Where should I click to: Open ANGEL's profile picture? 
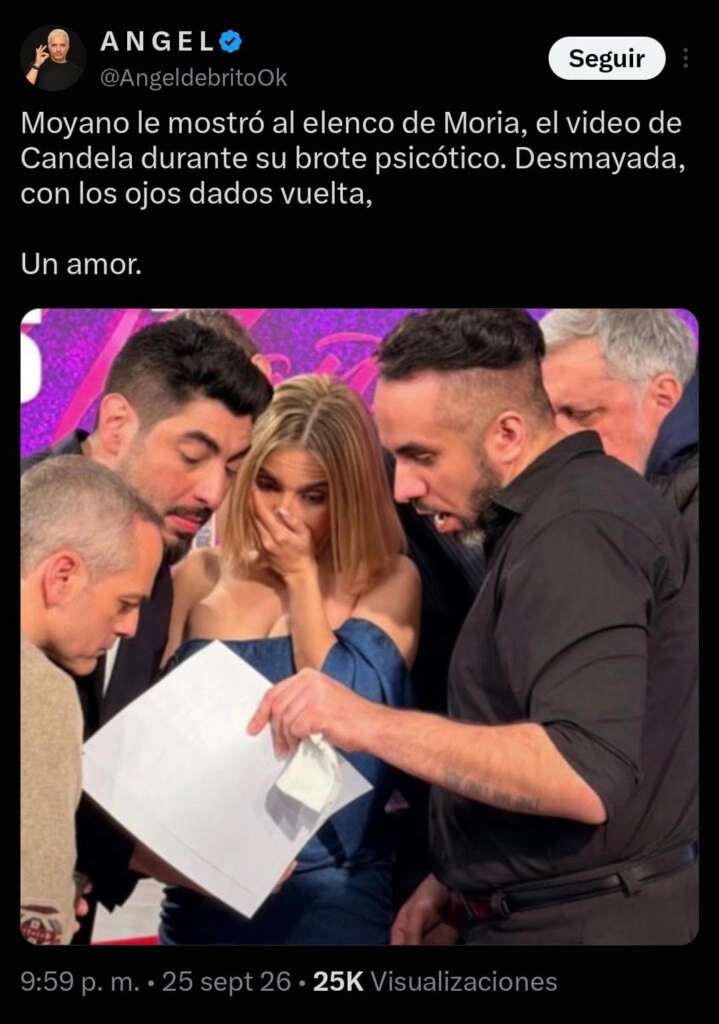[53, 59]
